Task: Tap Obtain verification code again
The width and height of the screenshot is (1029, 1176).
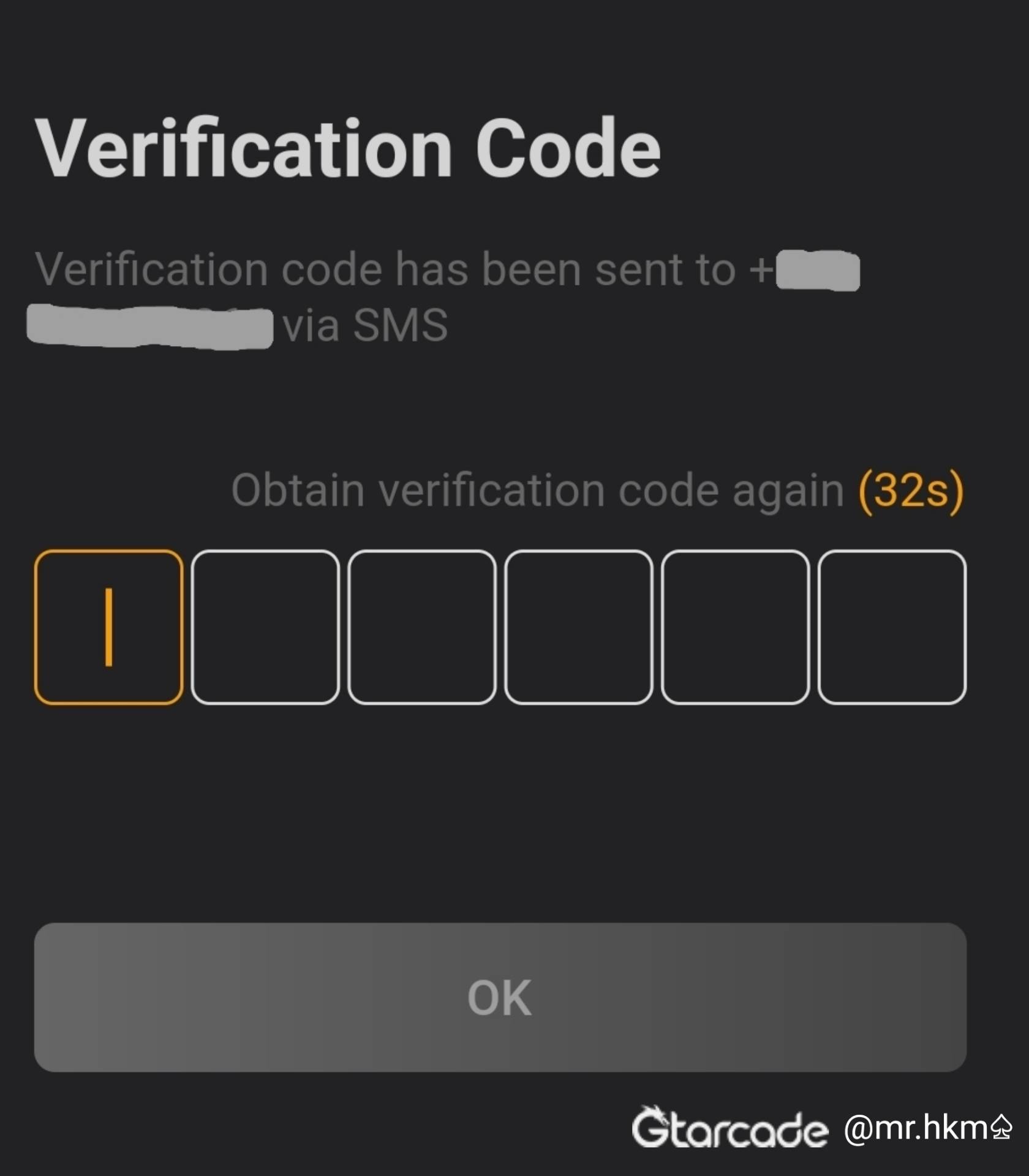Action: pos(597,491)
